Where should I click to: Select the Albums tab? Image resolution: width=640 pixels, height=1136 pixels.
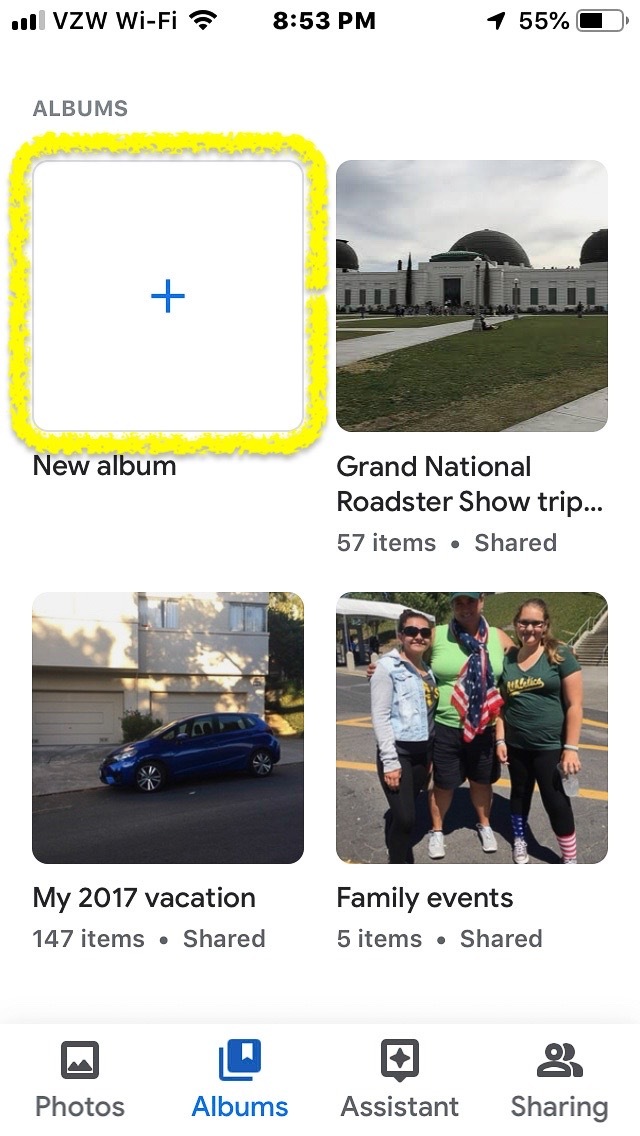[240, 1080]
